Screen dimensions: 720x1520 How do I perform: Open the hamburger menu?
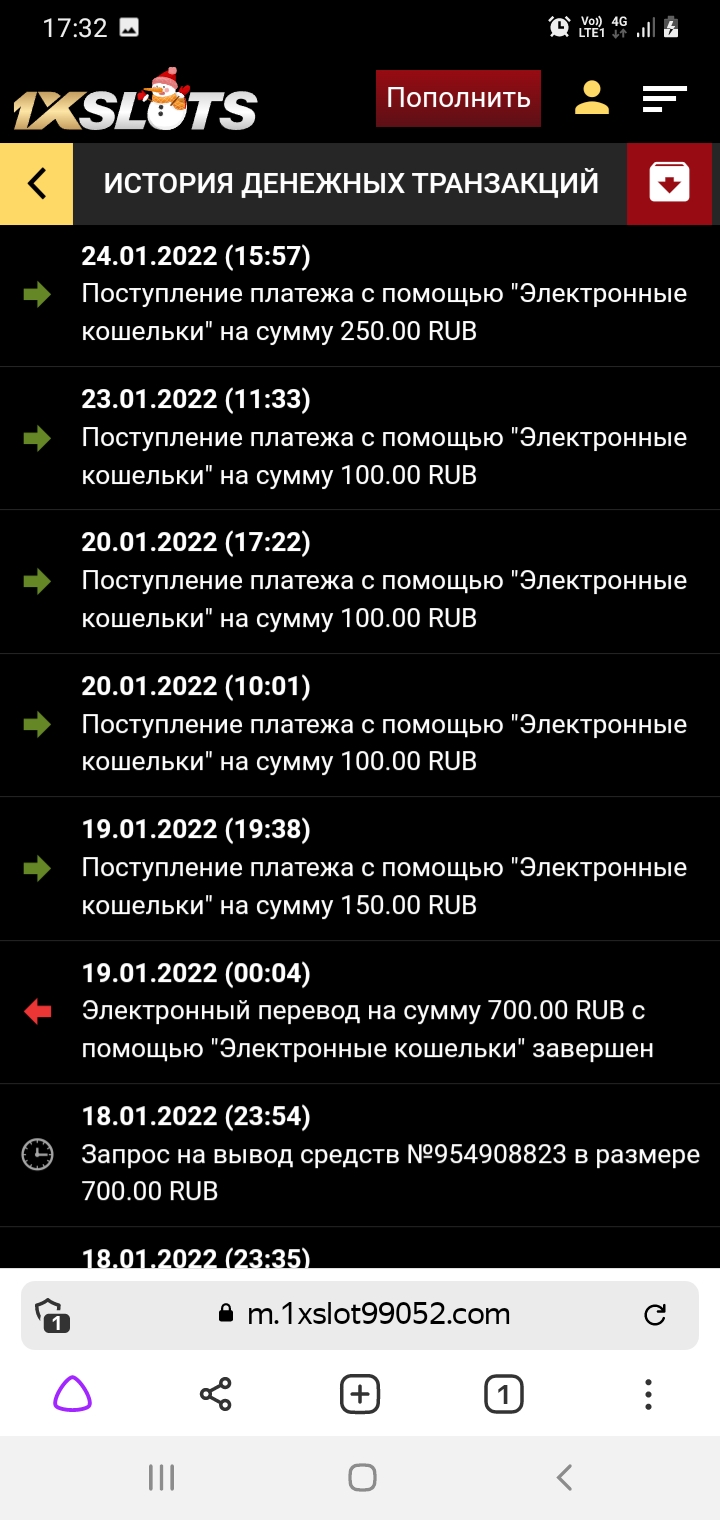664,98
